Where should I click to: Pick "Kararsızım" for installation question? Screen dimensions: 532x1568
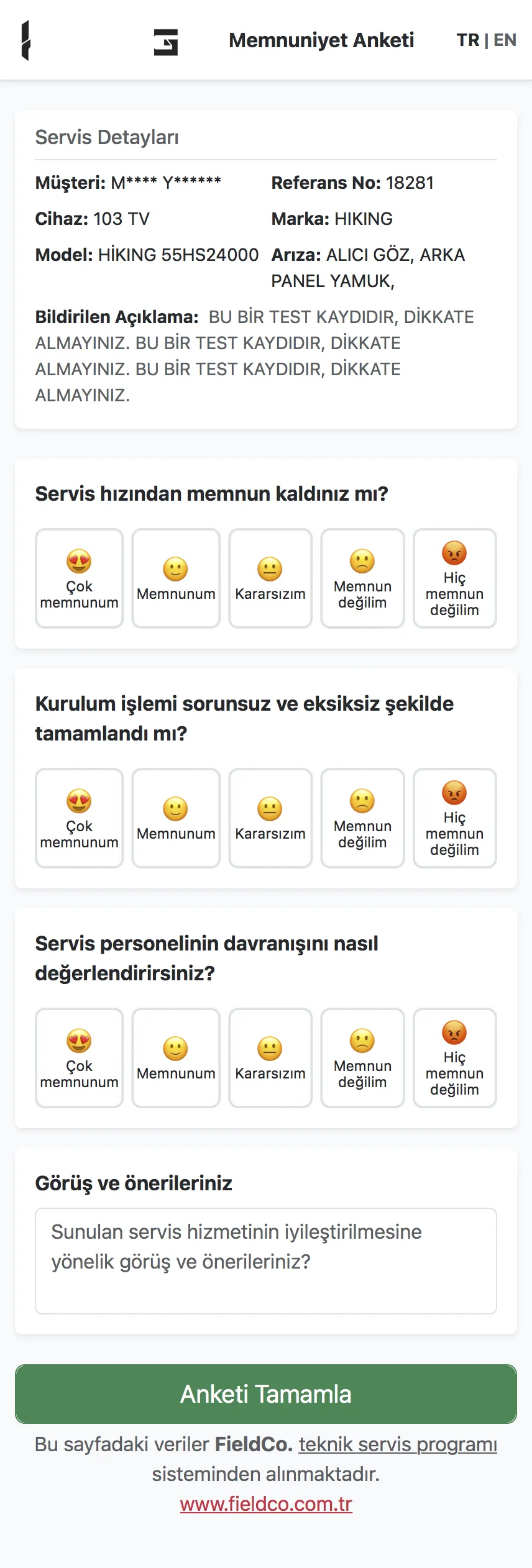[x=270, y=818]
